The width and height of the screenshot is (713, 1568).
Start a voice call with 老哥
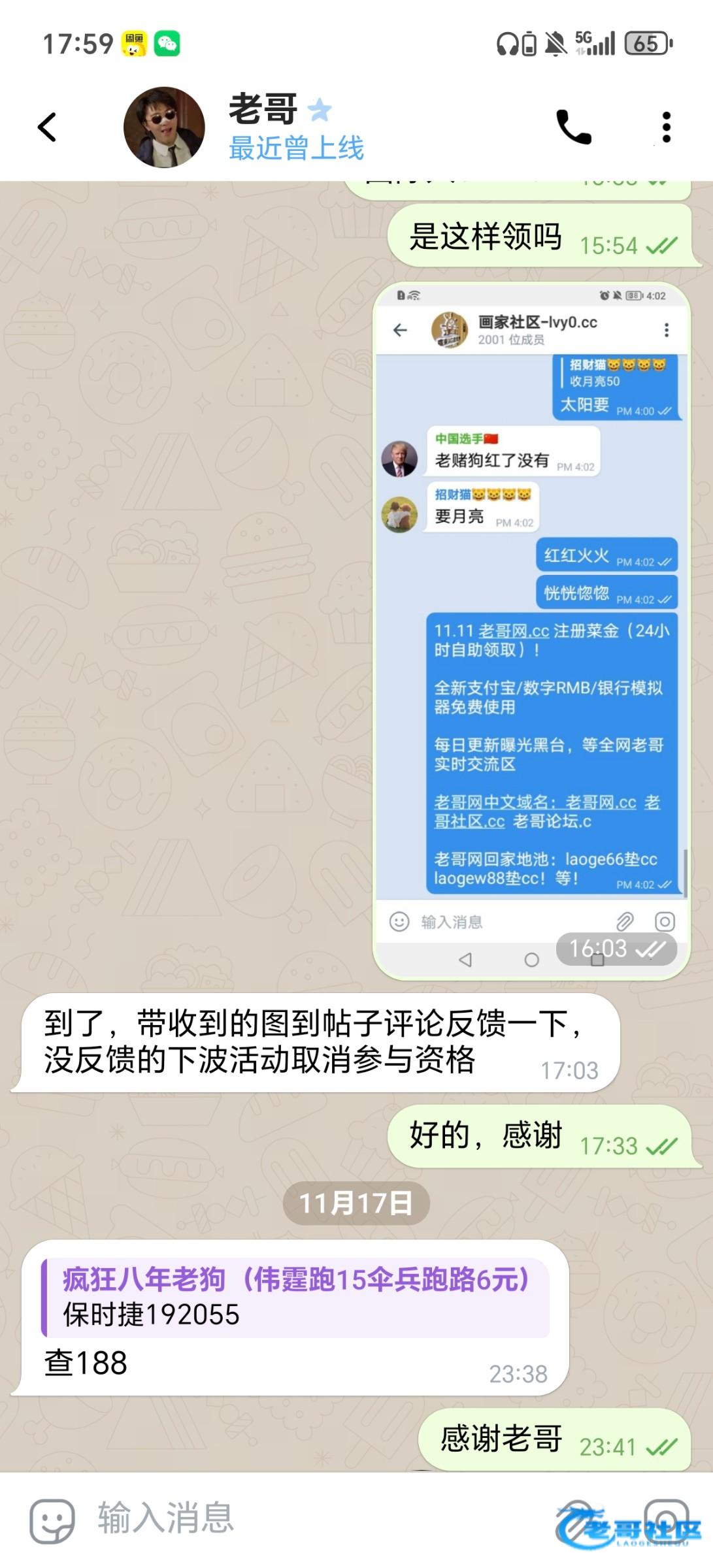click(573, 127)
